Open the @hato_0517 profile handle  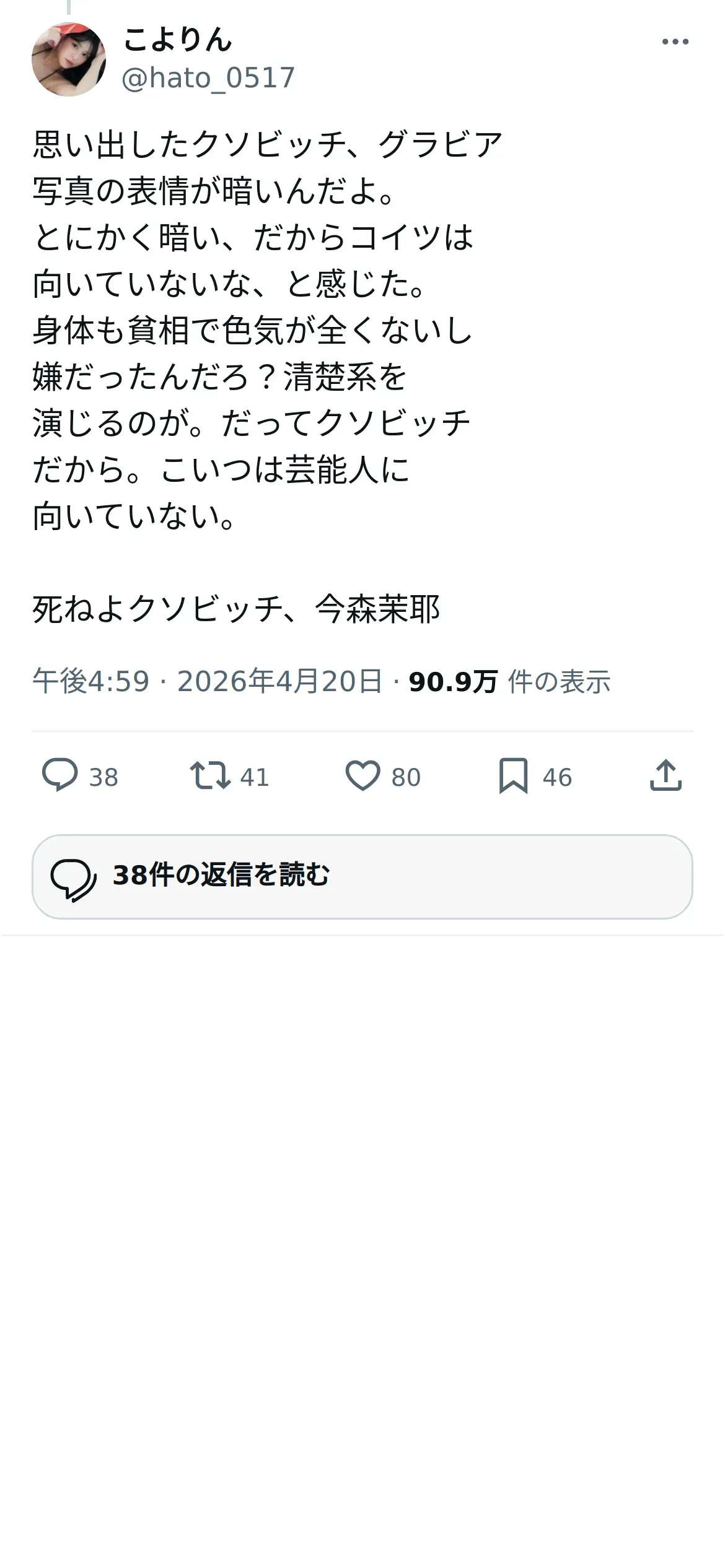click(208, 79)
